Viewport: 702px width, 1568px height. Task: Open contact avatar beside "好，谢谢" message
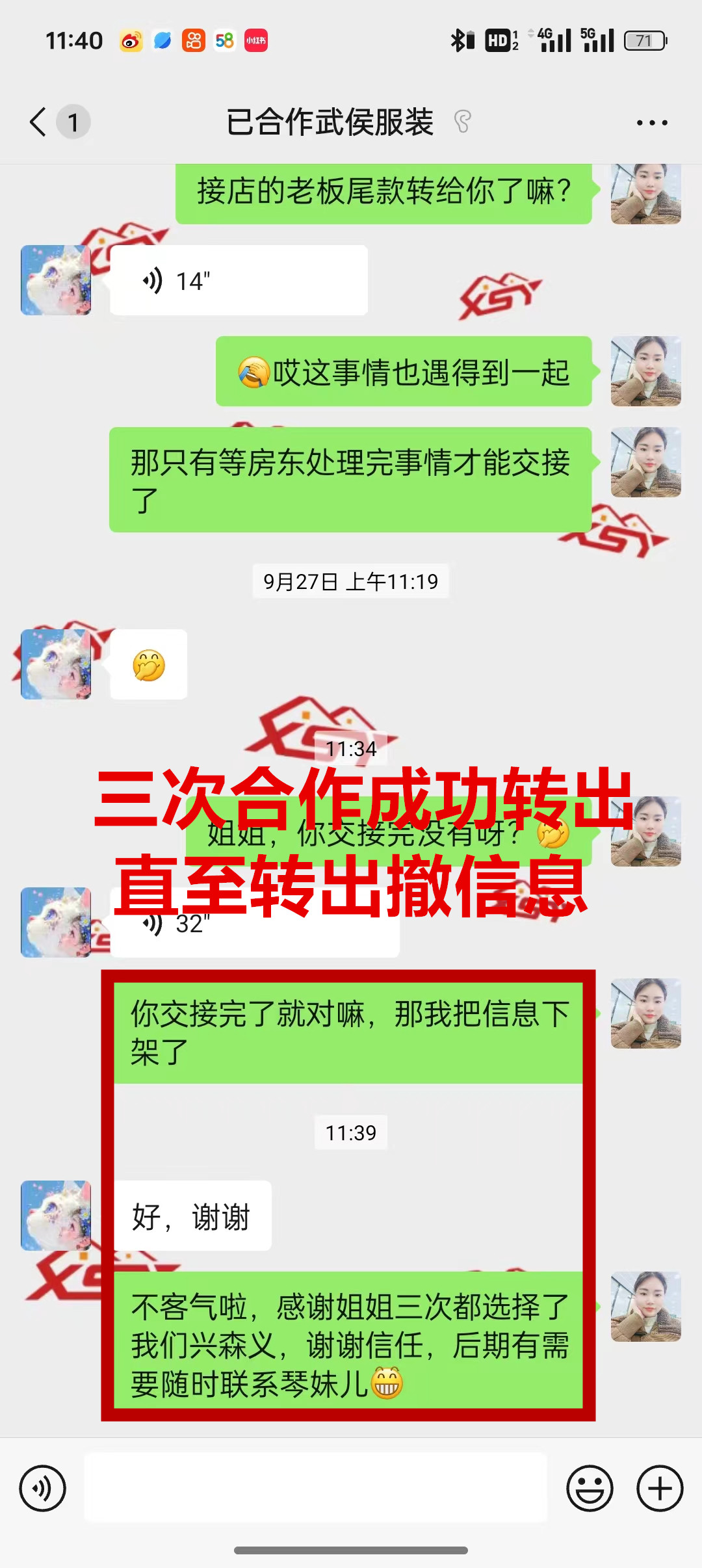(x=56, y=1216)
